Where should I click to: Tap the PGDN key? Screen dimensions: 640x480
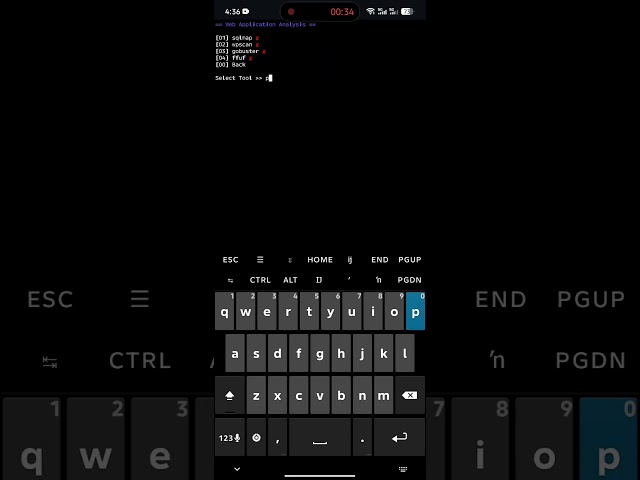coord(410,280)
